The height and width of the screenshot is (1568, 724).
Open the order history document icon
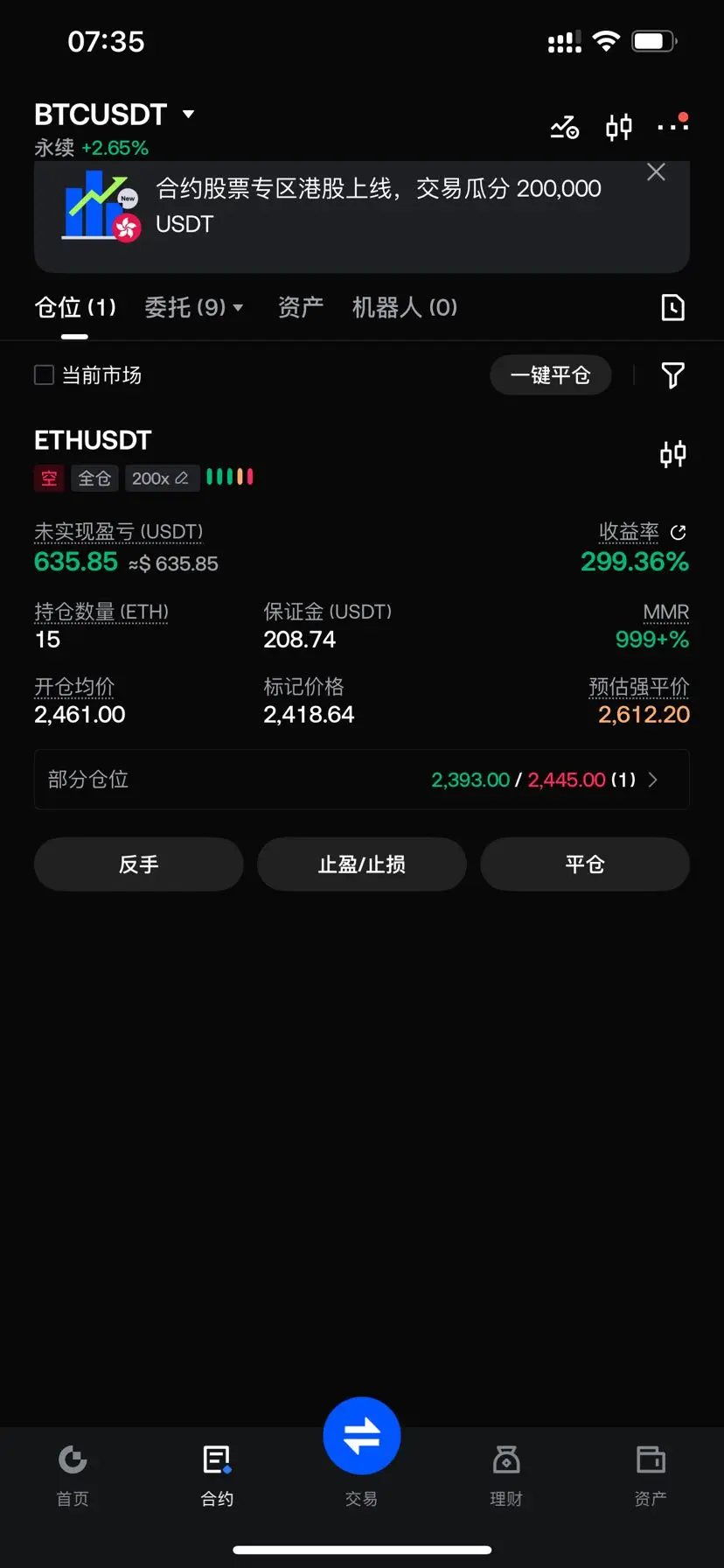[x=672, y=308]
